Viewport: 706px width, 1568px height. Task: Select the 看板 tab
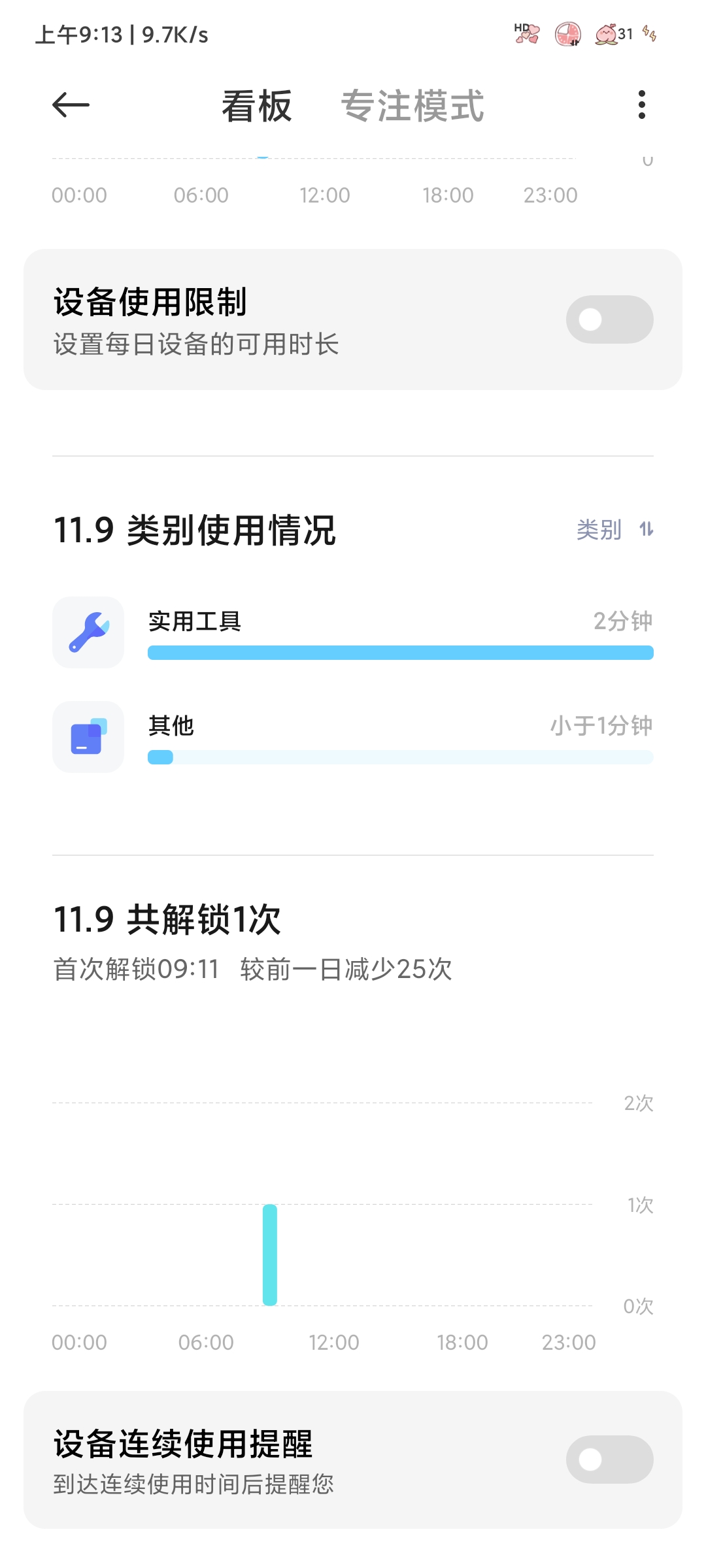pos(257,106)
